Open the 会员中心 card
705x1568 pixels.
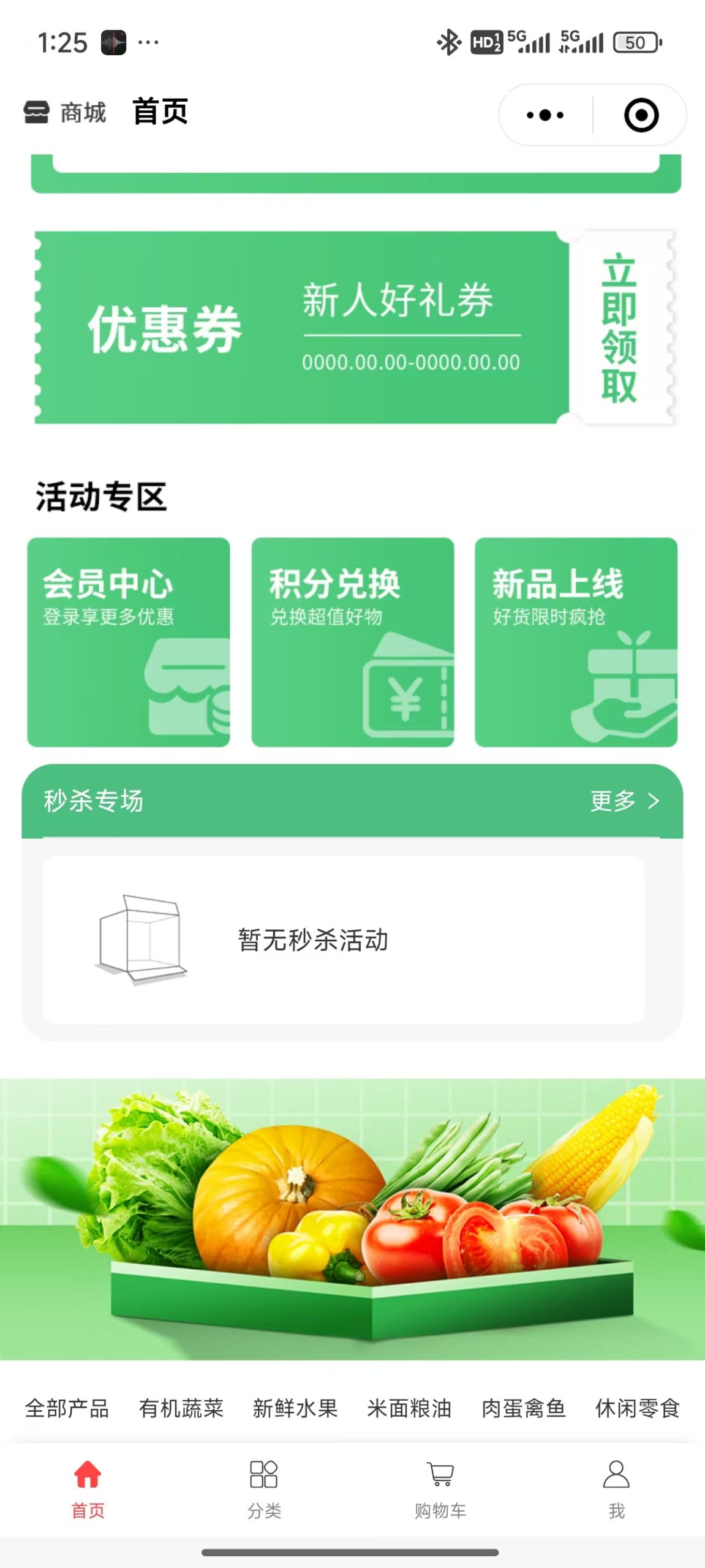(129, 642)
